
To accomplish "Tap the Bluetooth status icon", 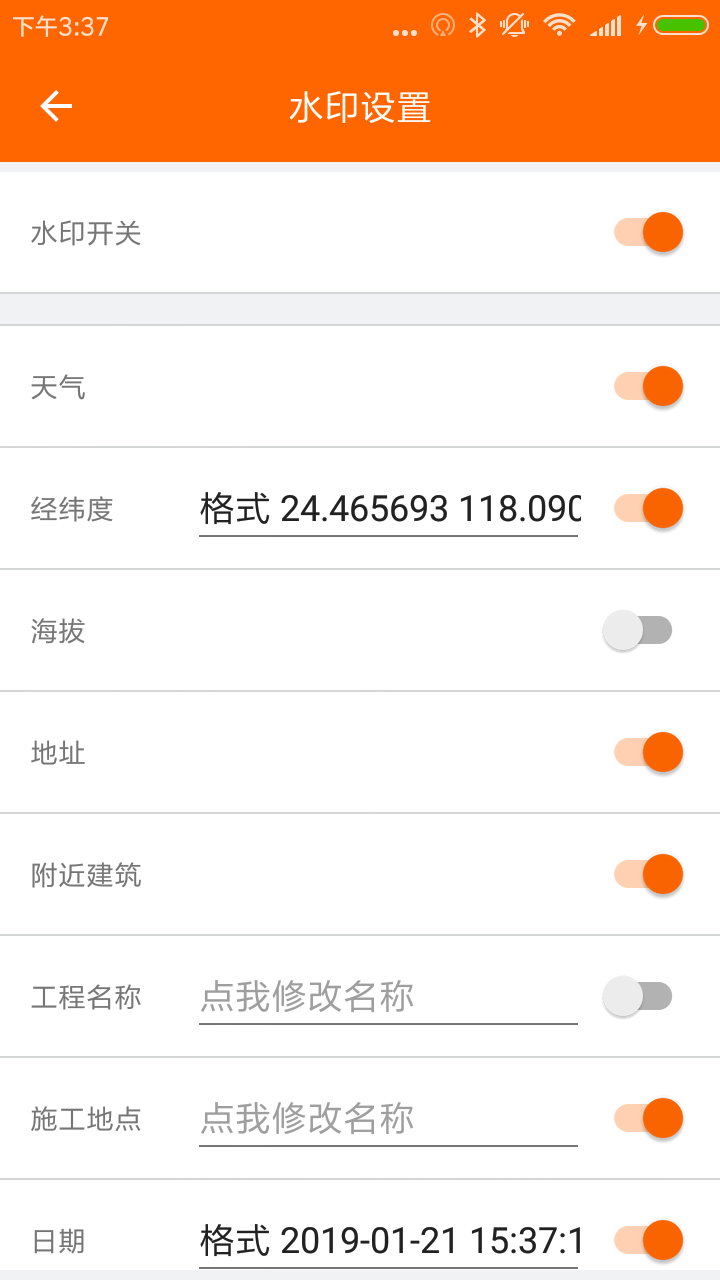I will pyautogui.click(x=478, y=27).
